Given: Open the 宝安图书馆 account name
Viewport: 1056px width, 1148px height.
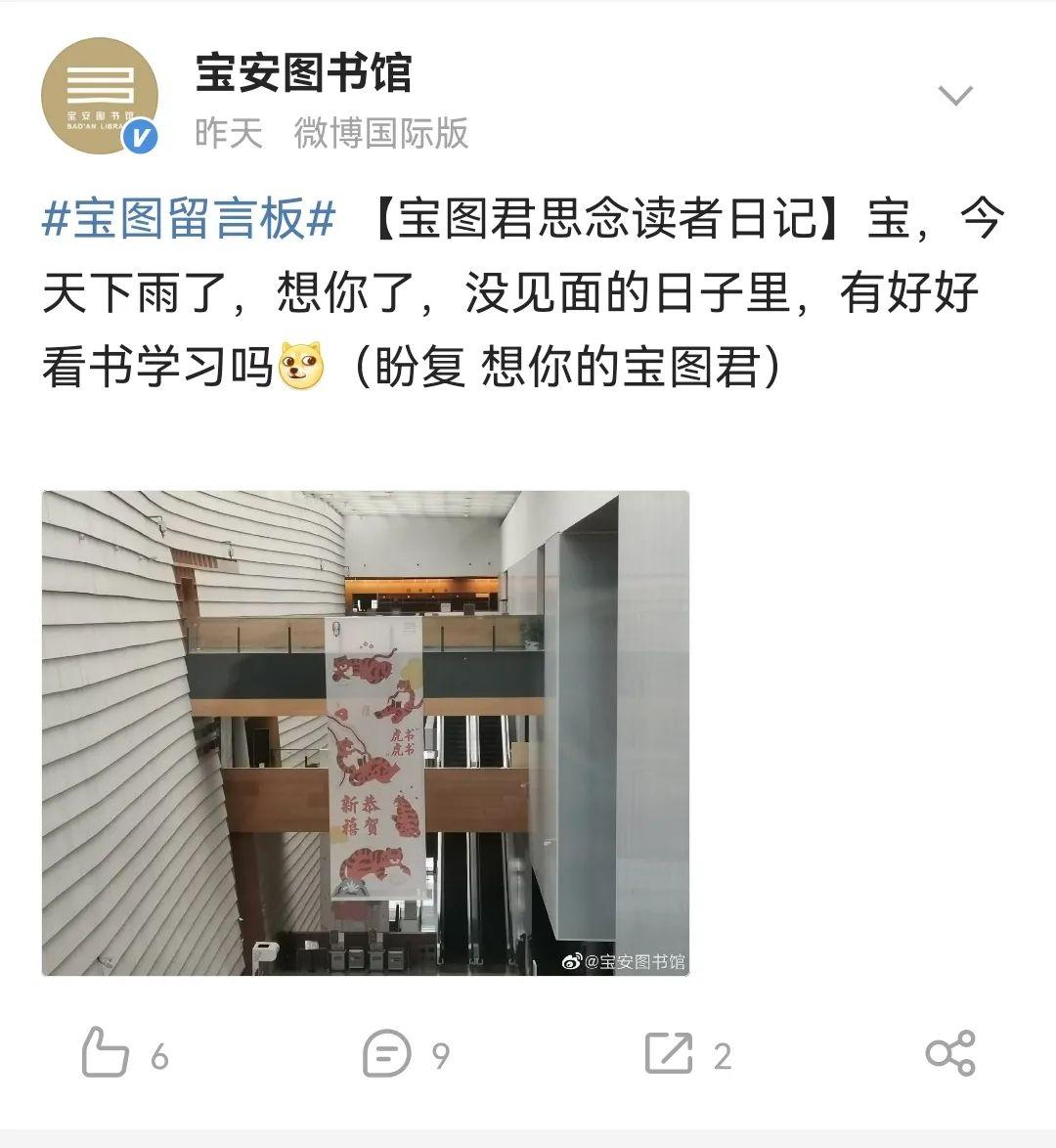Looking at the screenshot, I should pyautogui.click(x=303, y=72).
